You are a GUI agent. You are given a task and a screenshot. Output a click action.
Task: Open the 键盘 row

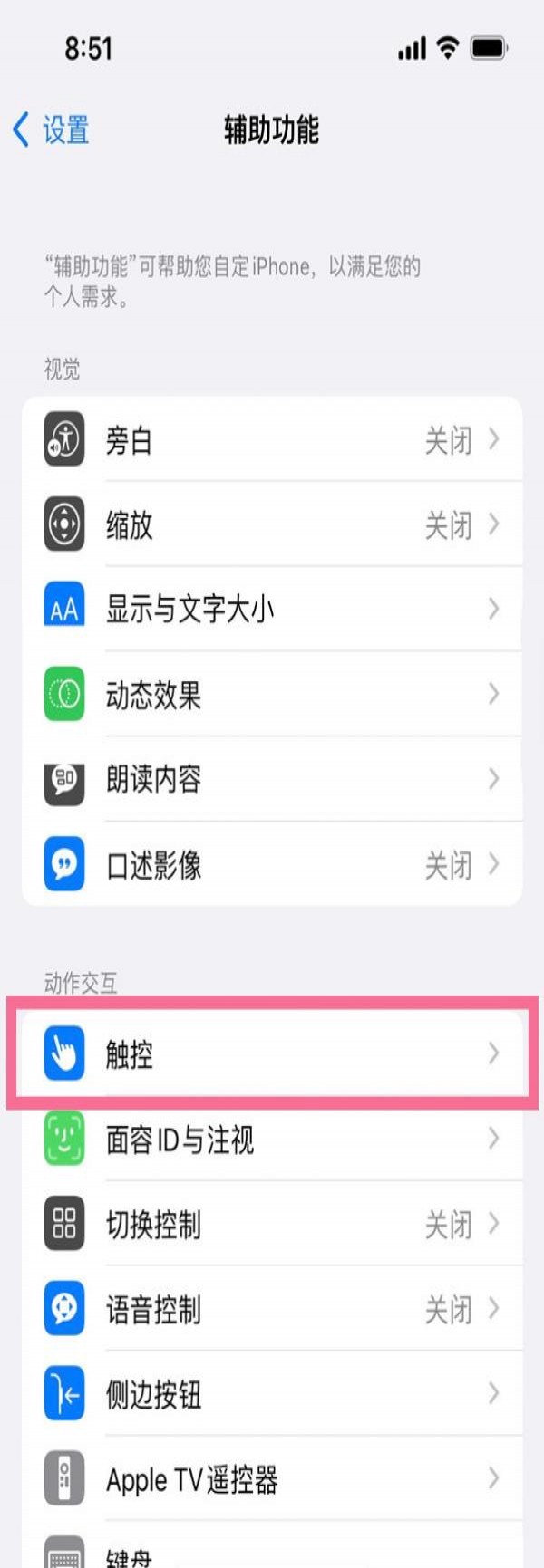coord(272,1554)
